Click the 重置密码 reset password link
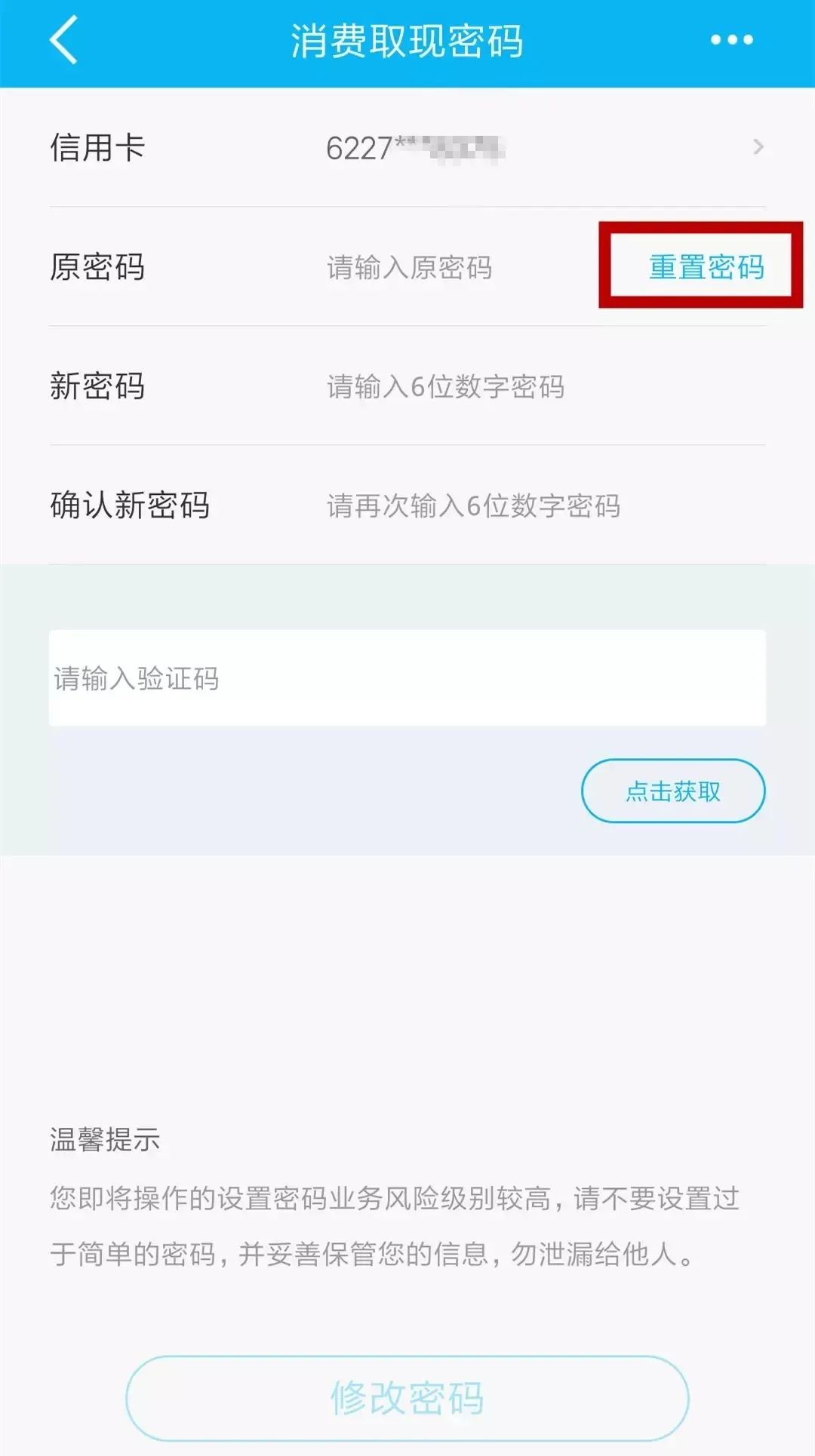Image resolution: width=815 pixels, height=1456 pixels. [709, 268]
